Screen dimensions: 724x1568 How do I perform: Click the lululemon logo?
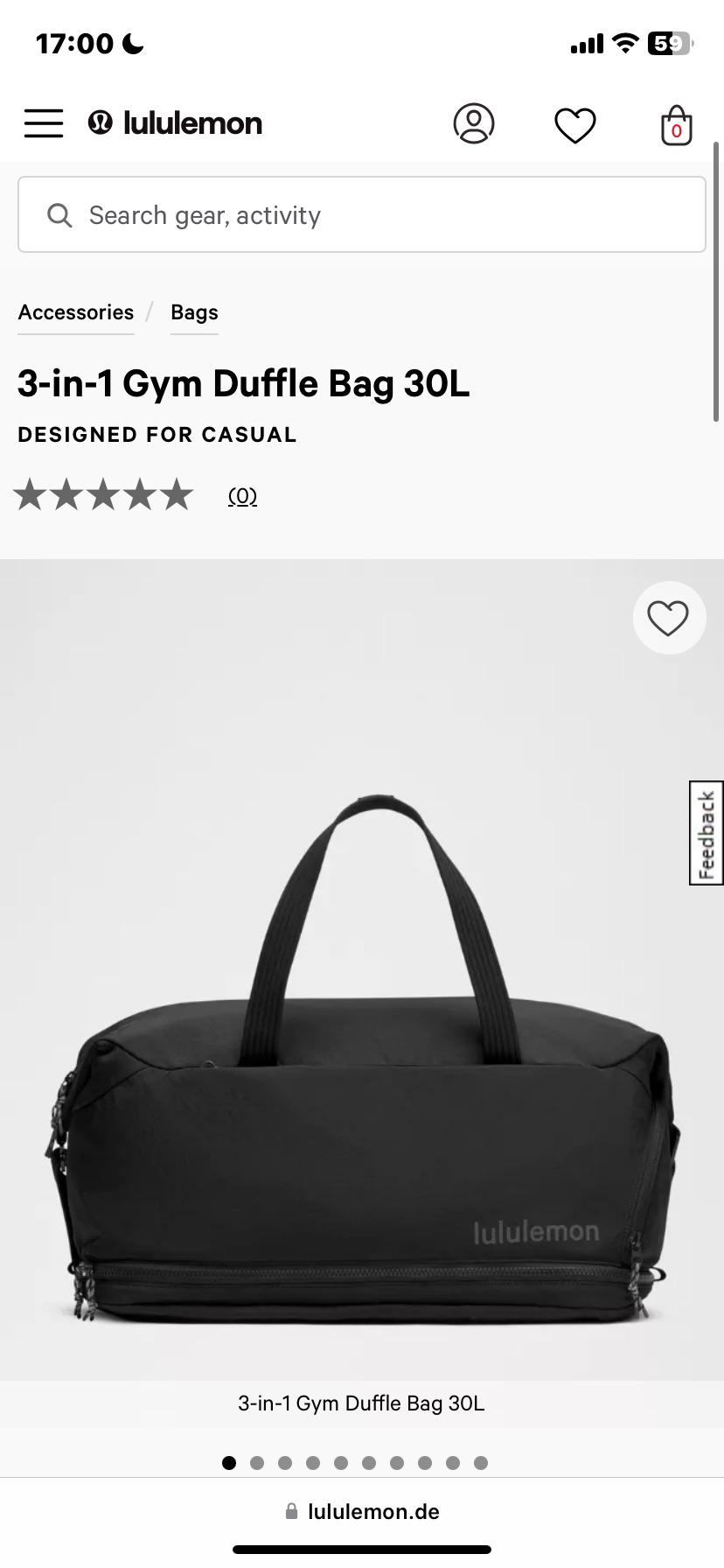coord(175,123)
